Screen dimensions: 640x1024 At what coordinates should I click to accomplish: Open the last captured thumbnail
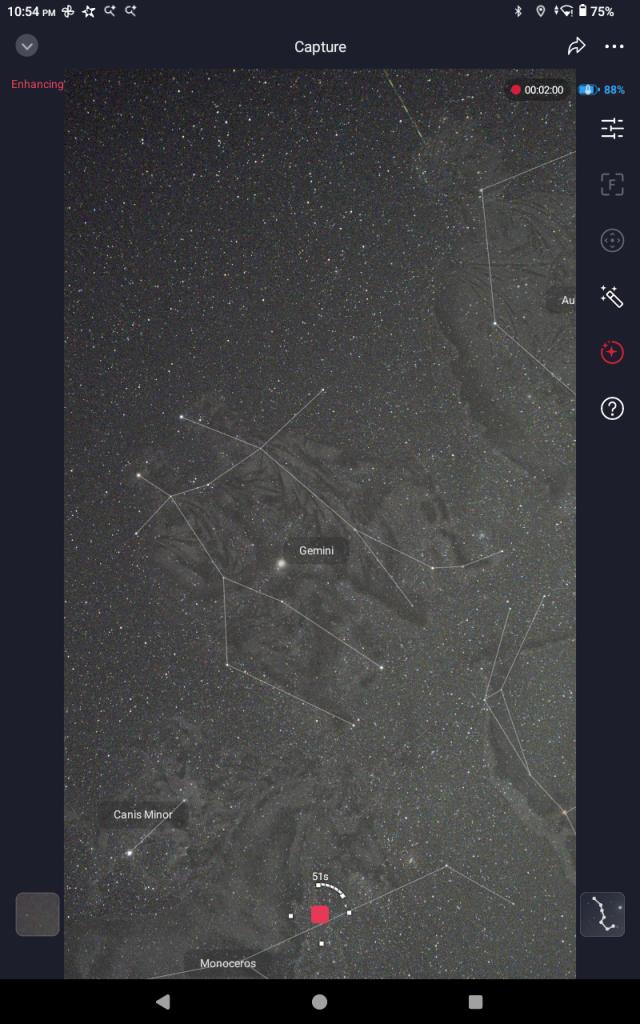[38, 914]
